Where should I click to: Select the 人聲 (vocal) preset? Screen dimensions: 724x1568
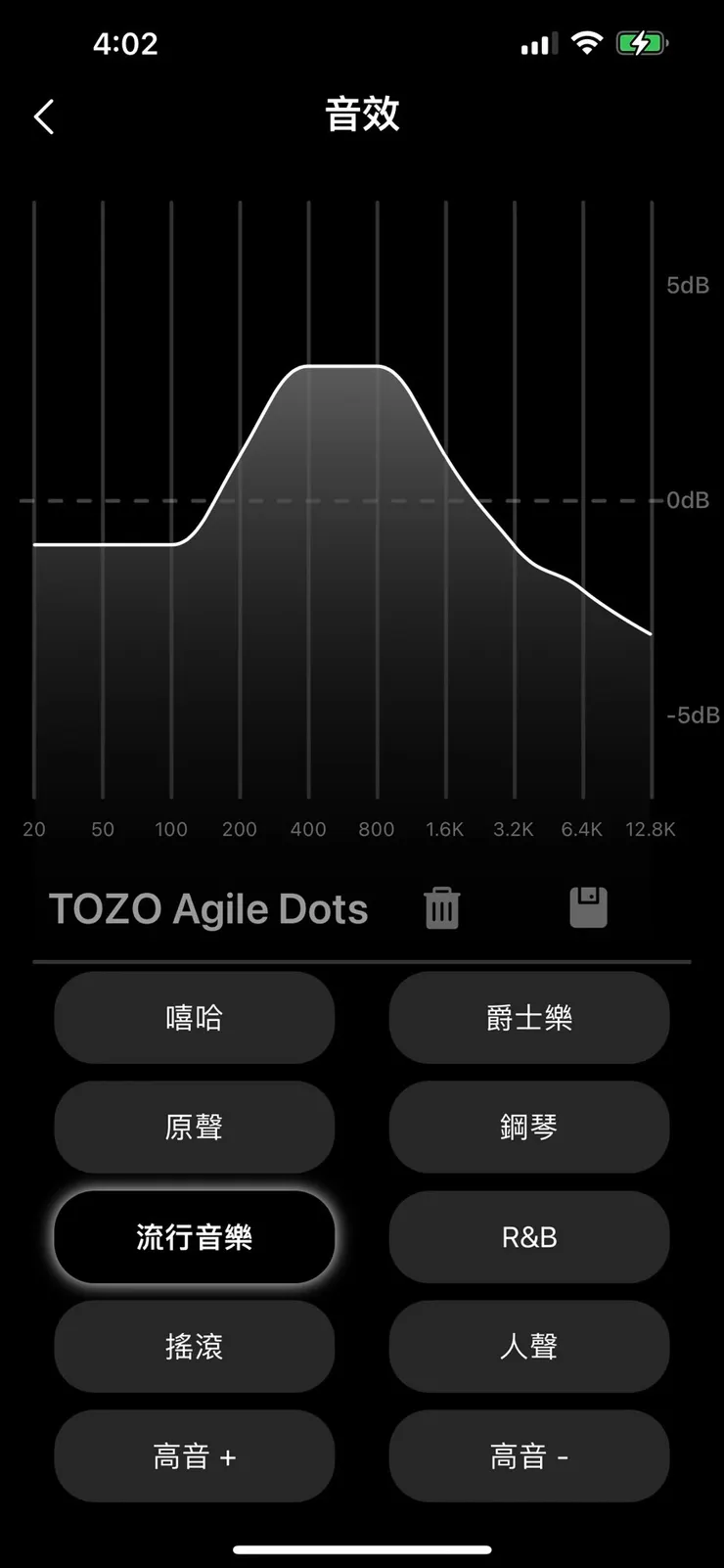point(529,1348)
